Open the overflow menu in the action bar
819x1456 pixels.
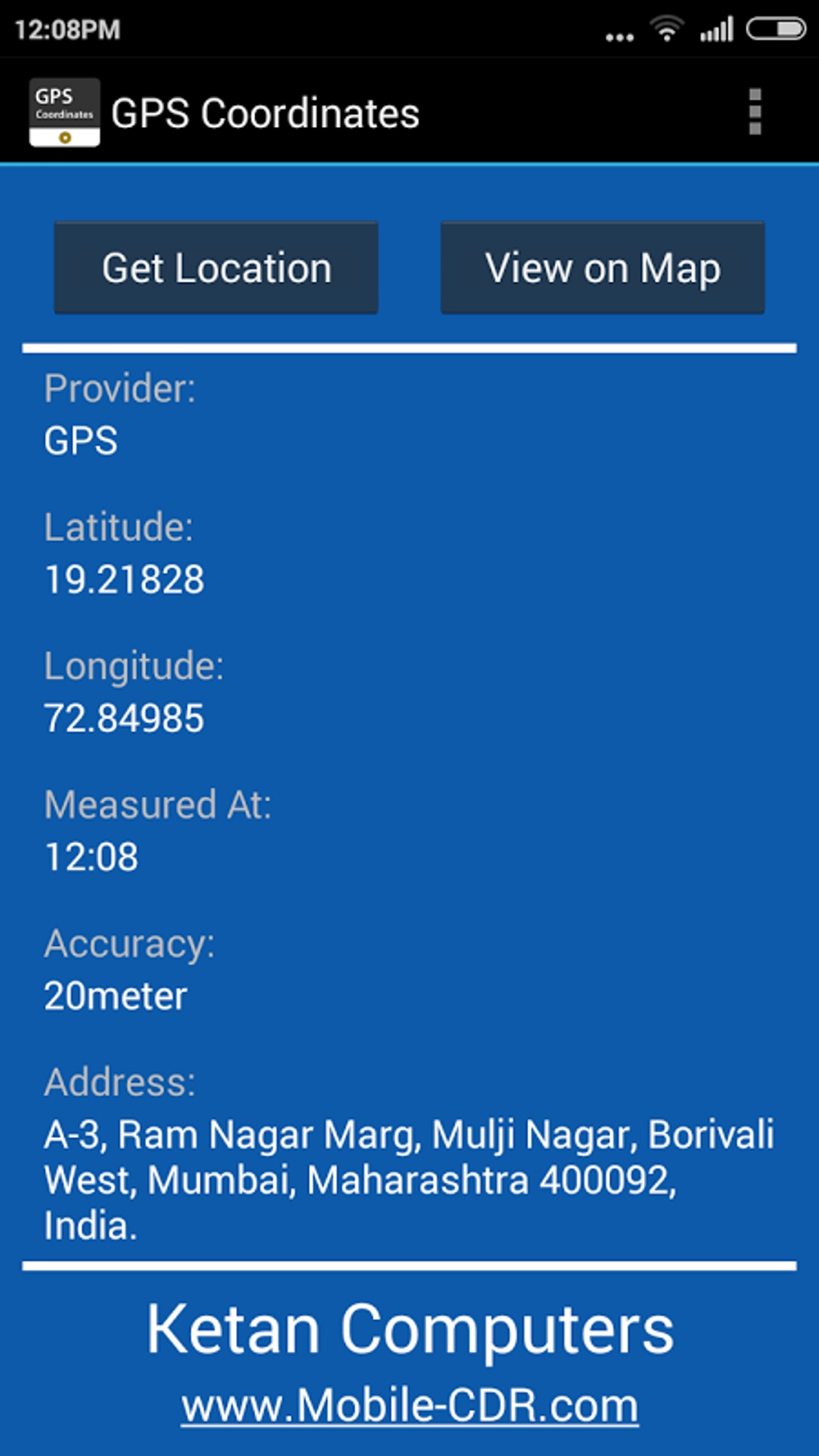[x=753, y=112]
